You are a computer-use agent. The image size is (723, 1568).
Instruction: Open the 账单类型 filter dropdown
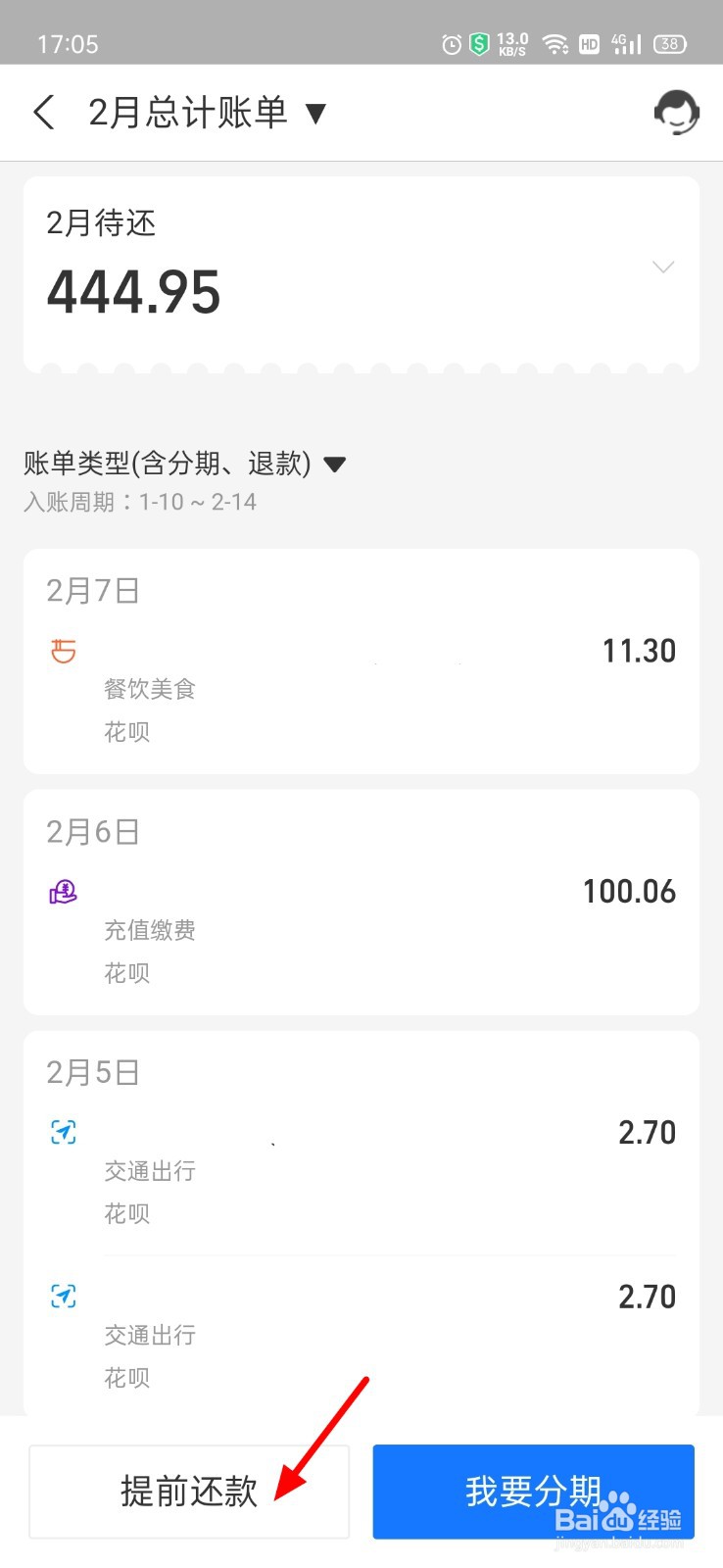pyautogui.click(x=185, y=464)
